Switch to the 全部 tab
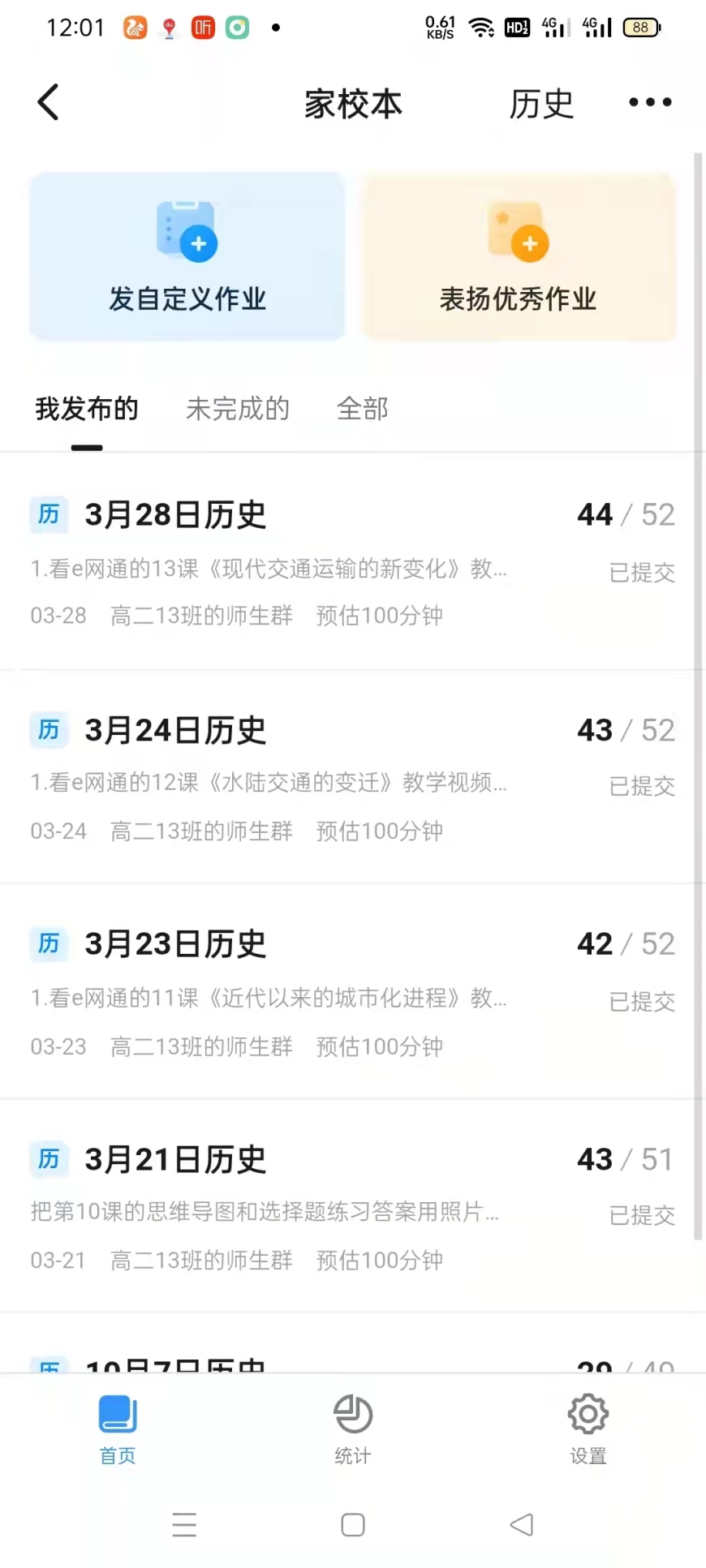Screen dimensions: 706x1568 pos(363,409)
